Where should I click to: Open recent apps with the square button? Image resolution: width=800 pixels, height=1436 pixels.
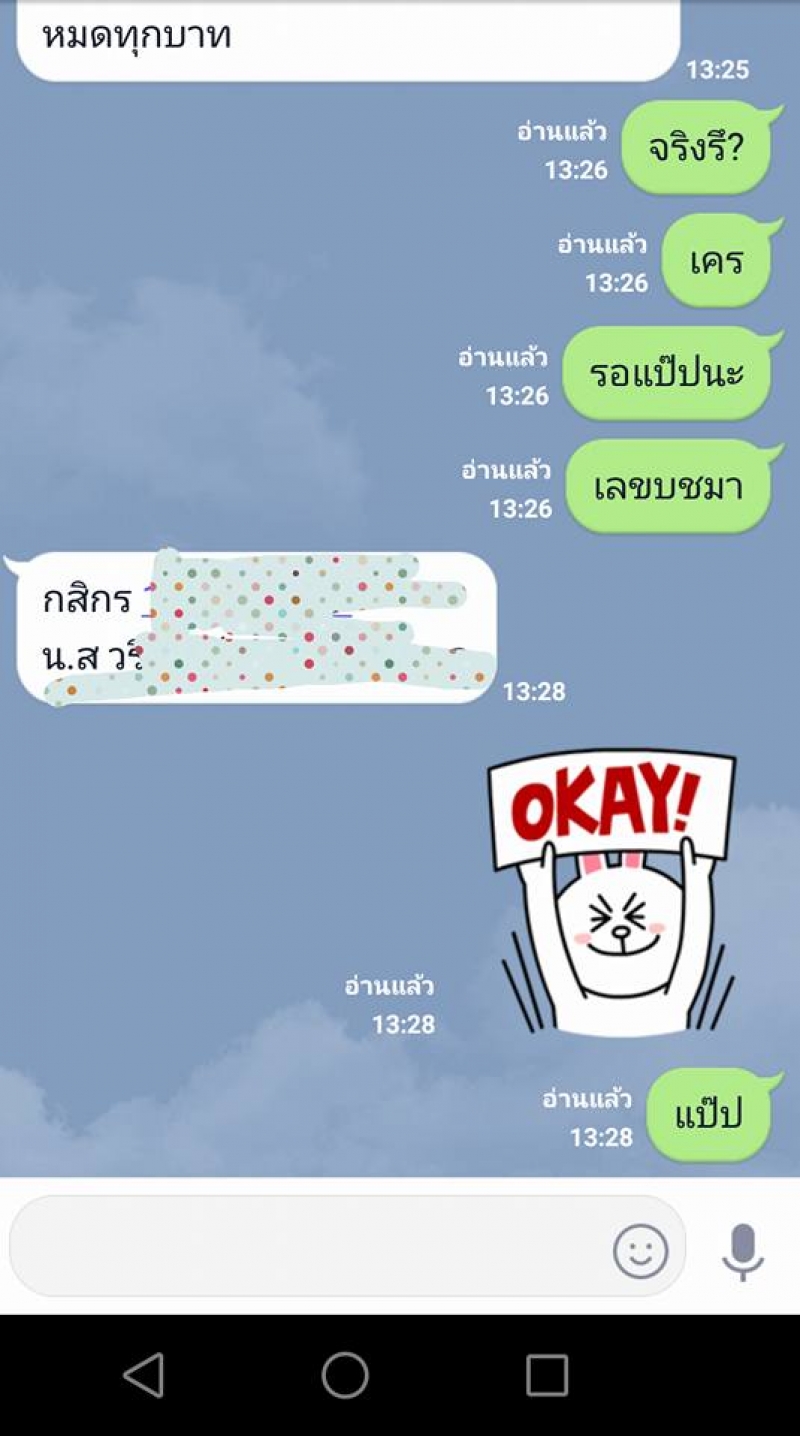coord(547,1375)
